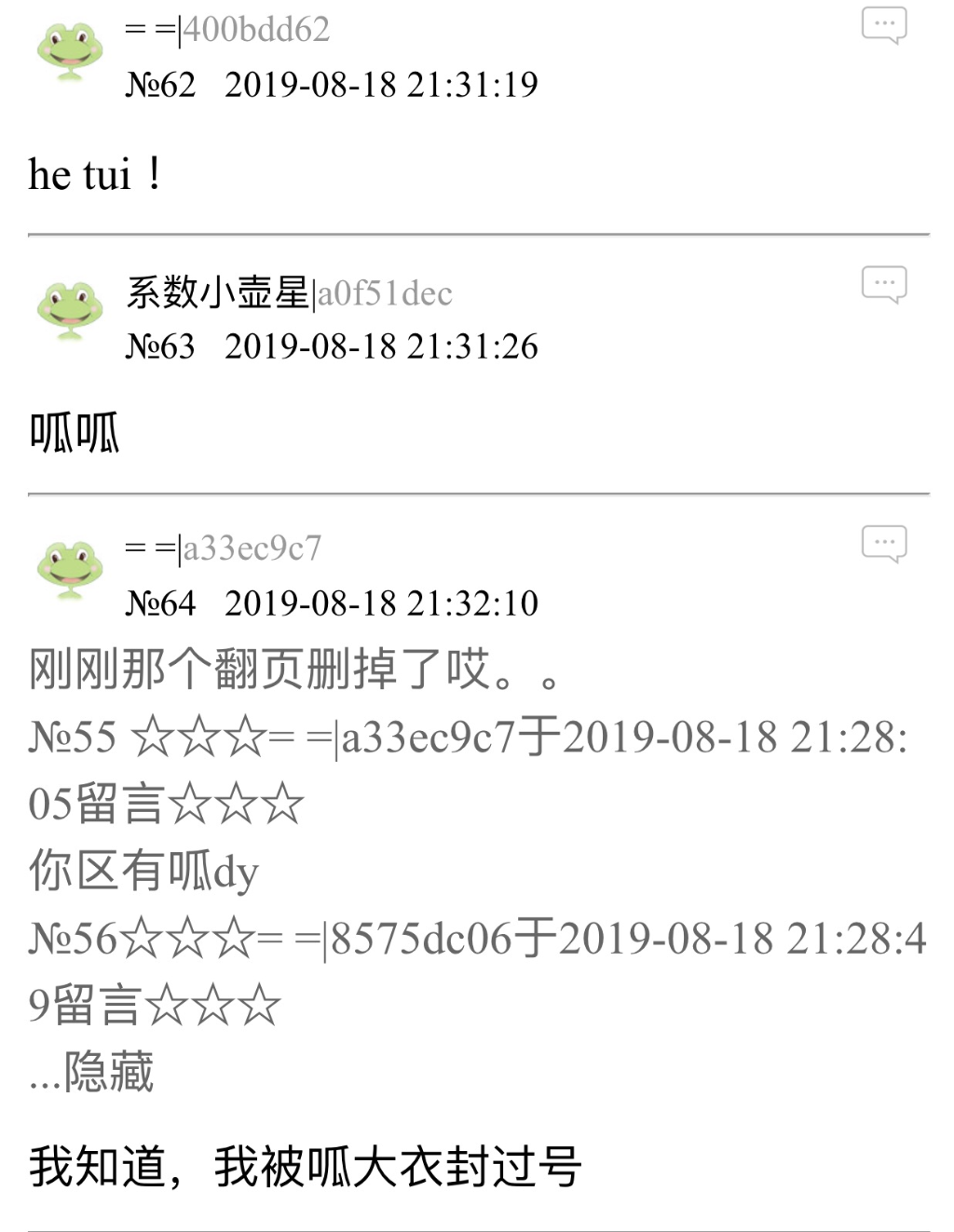Click the frog avatar of post №62
Screen dimensions: 954x1232
[70, 51]
